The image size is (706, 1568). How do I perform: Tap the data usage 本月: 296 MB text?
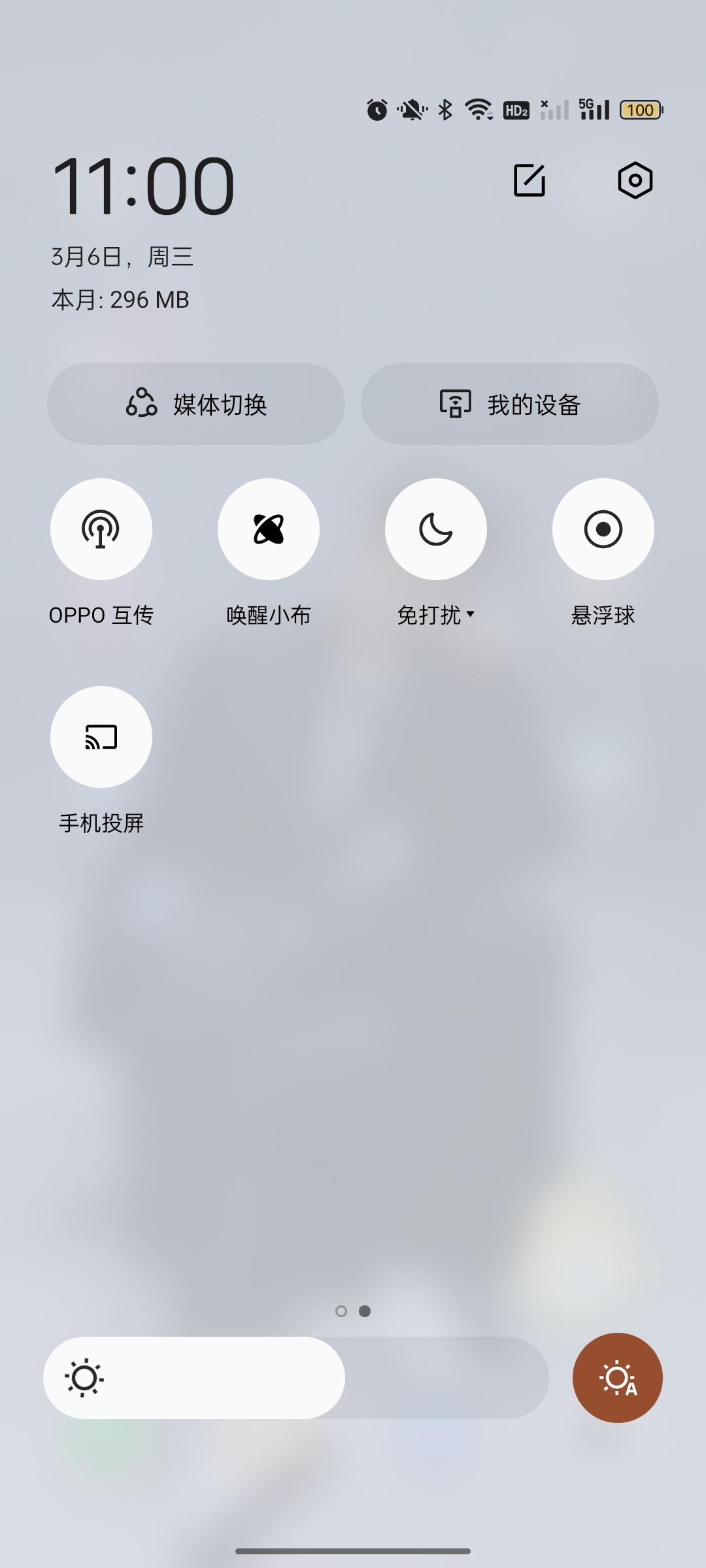(x=120, y=300)
